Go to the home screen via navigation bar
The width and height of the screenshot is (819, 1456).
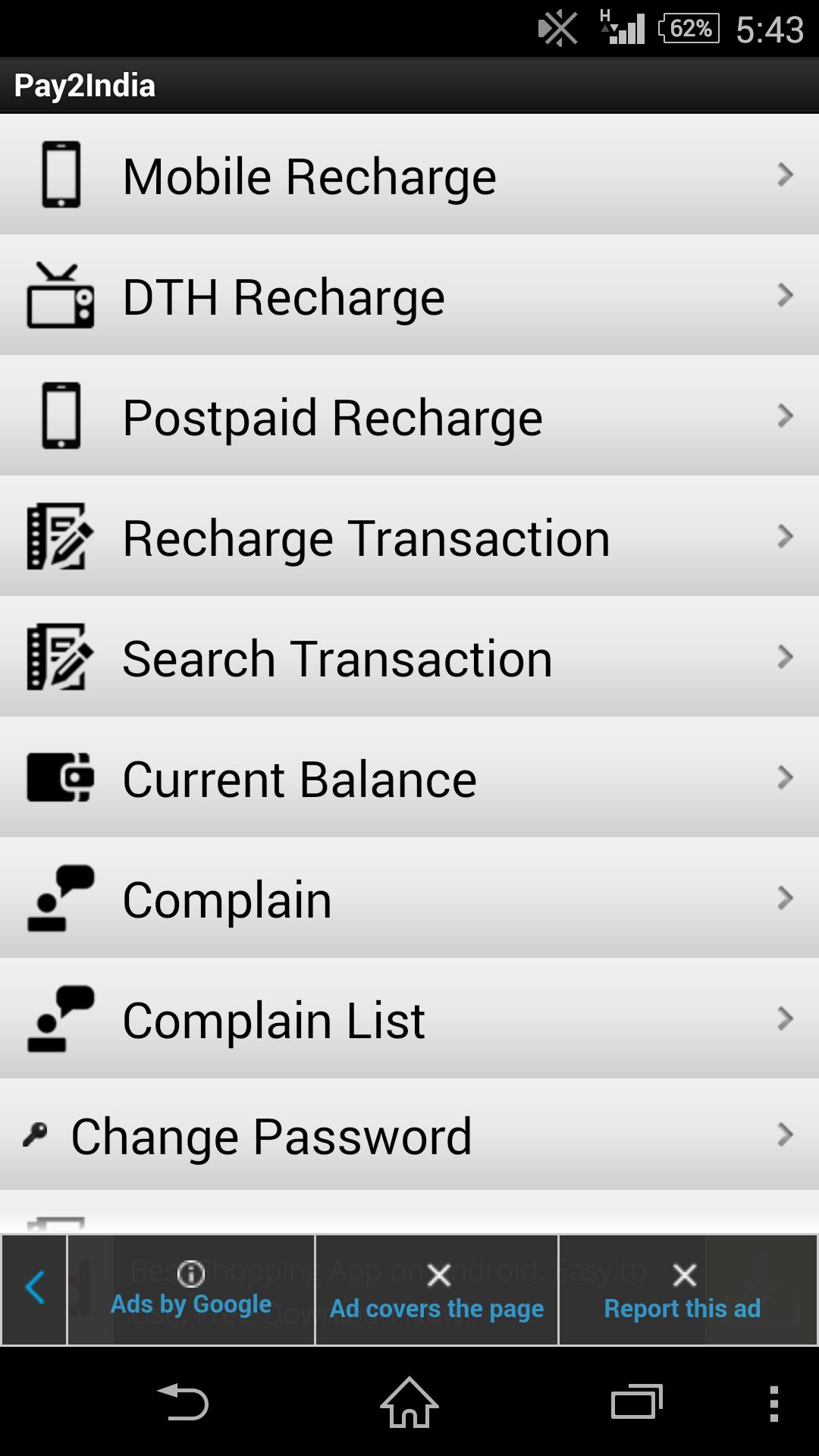409,1402
